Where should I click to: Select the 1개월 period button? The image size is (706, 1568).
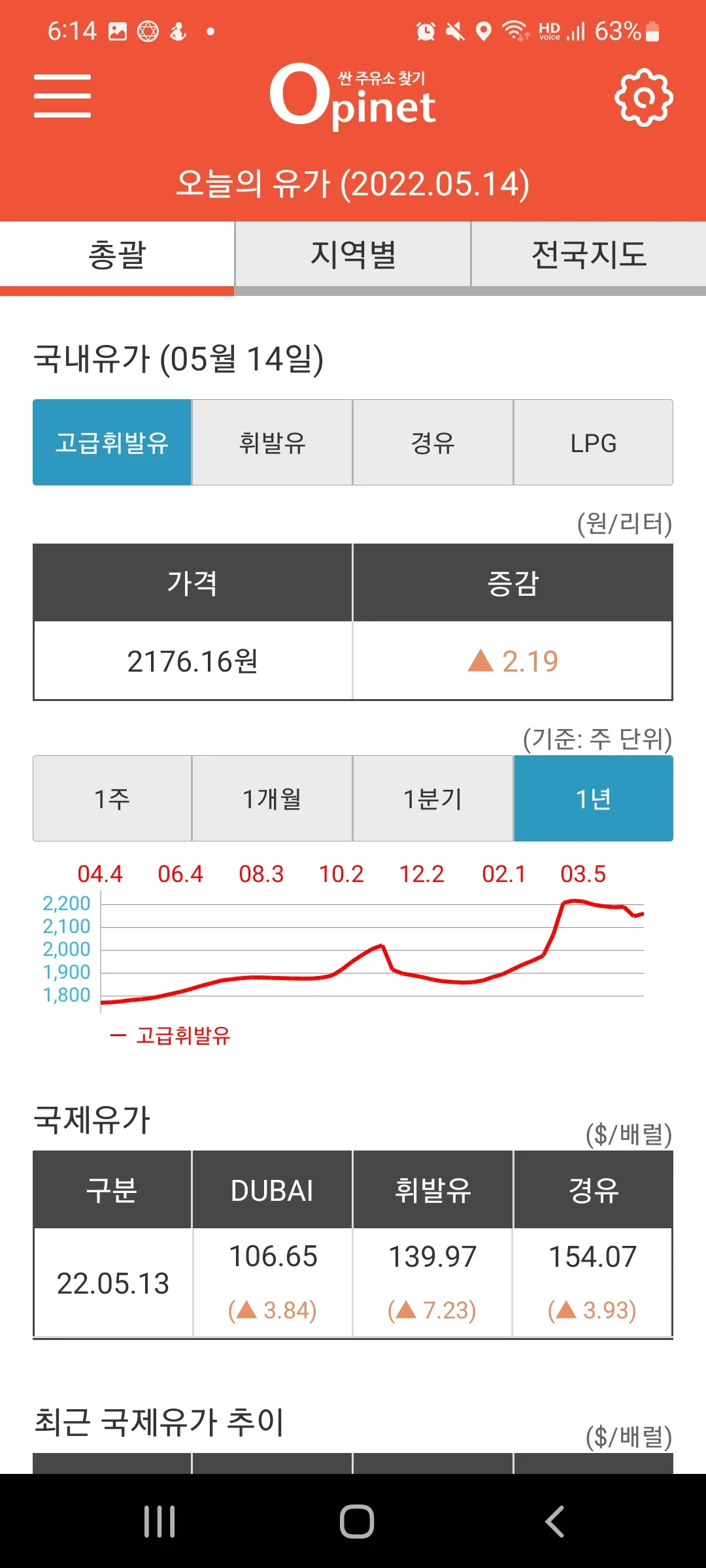point(273,798)
